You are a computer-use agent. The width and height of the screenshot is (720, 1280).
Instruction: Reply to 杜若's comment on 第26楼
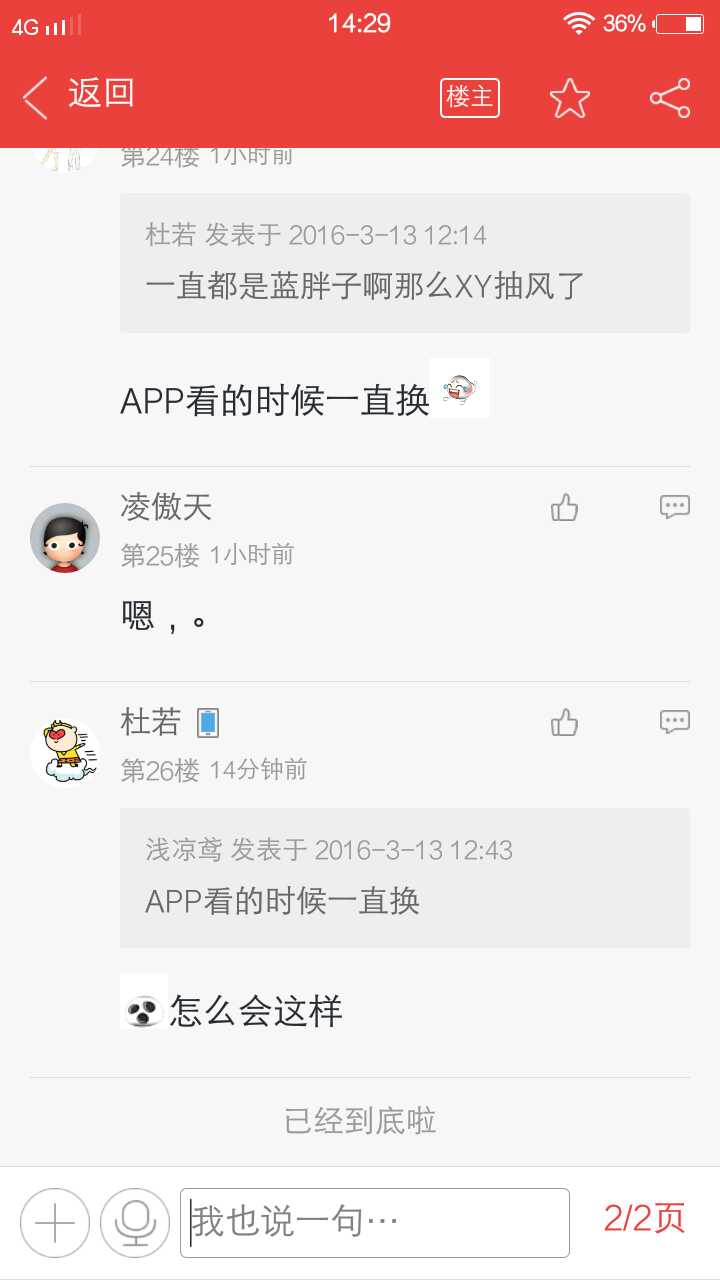pyautogui.click(x=675, y=721)
